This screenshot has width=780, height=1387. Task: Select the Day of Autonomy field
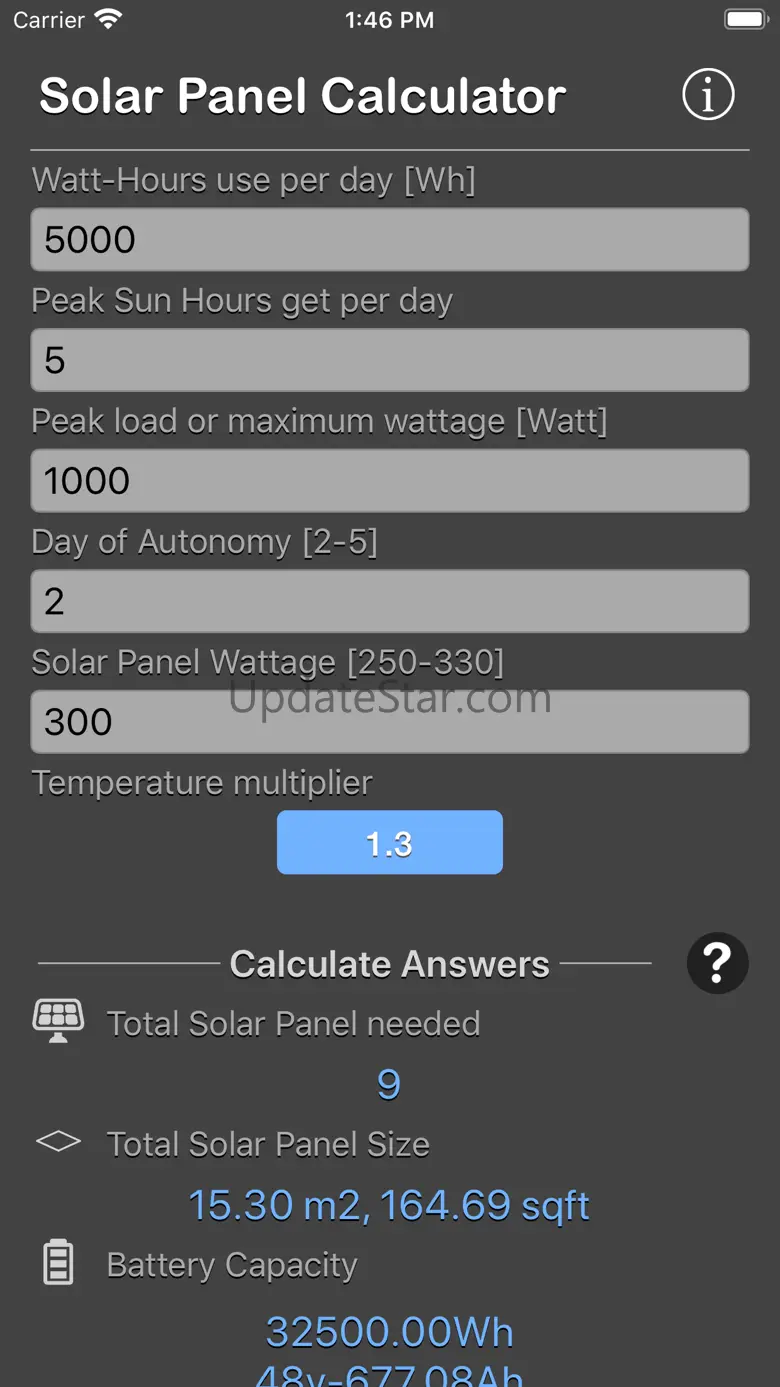pyautogui.click(x=390, y=601)
